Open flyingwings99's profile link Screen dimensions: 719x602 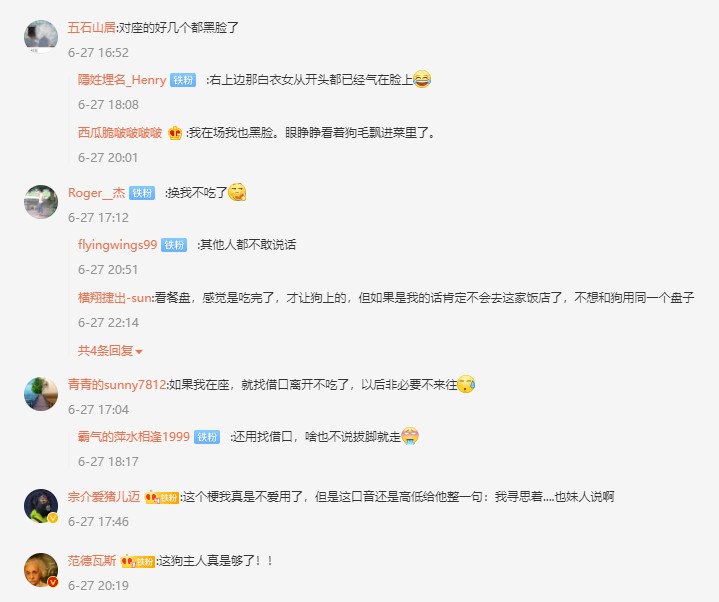(118, 244)
